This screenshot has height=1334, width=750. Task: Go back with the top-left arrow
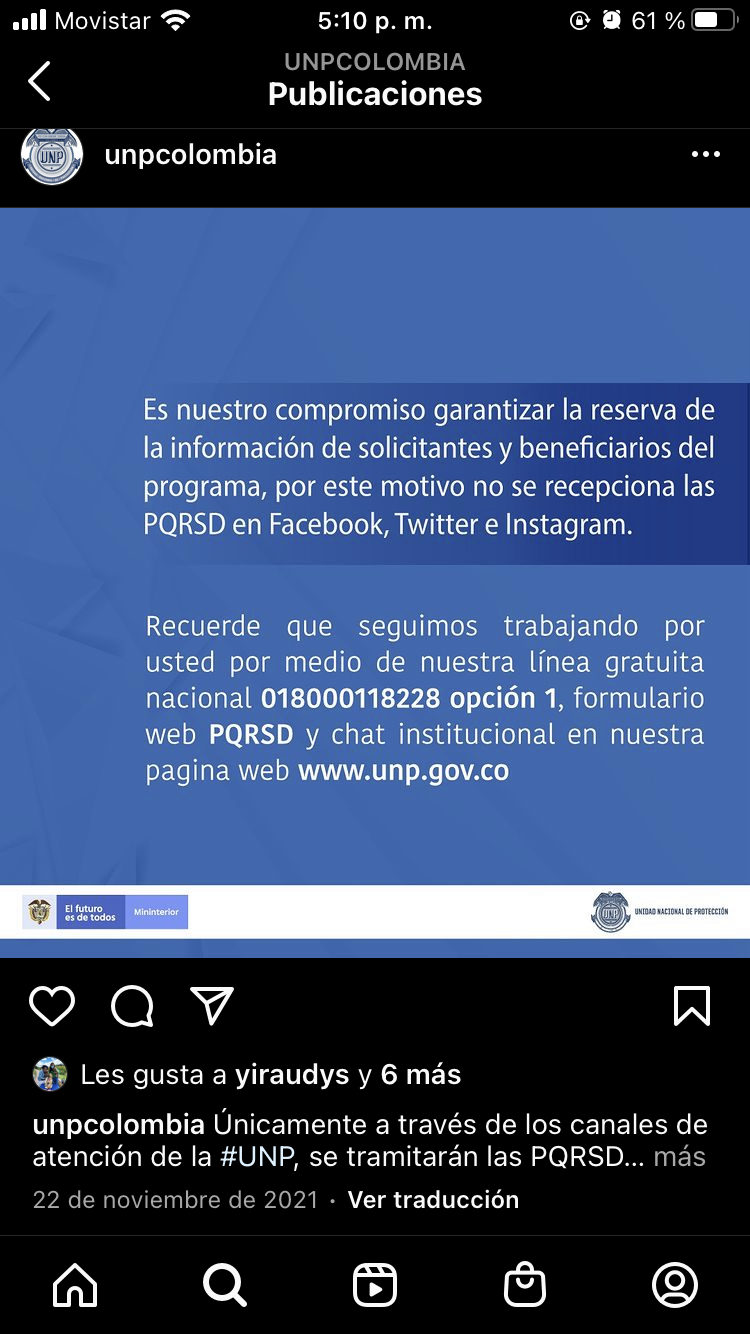(x=39, y=81)
